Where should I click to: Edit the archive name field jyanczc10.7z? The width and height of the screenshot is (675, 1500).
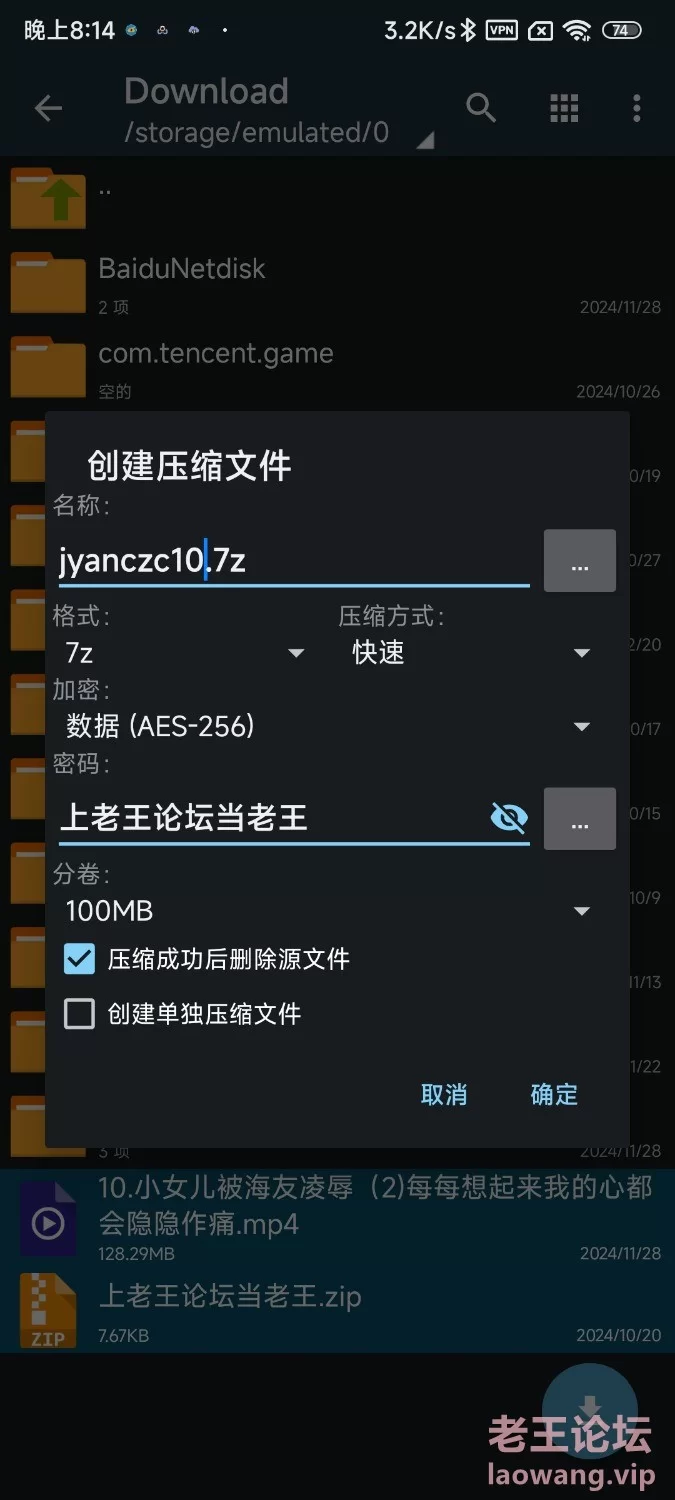[x=294, y=561]
